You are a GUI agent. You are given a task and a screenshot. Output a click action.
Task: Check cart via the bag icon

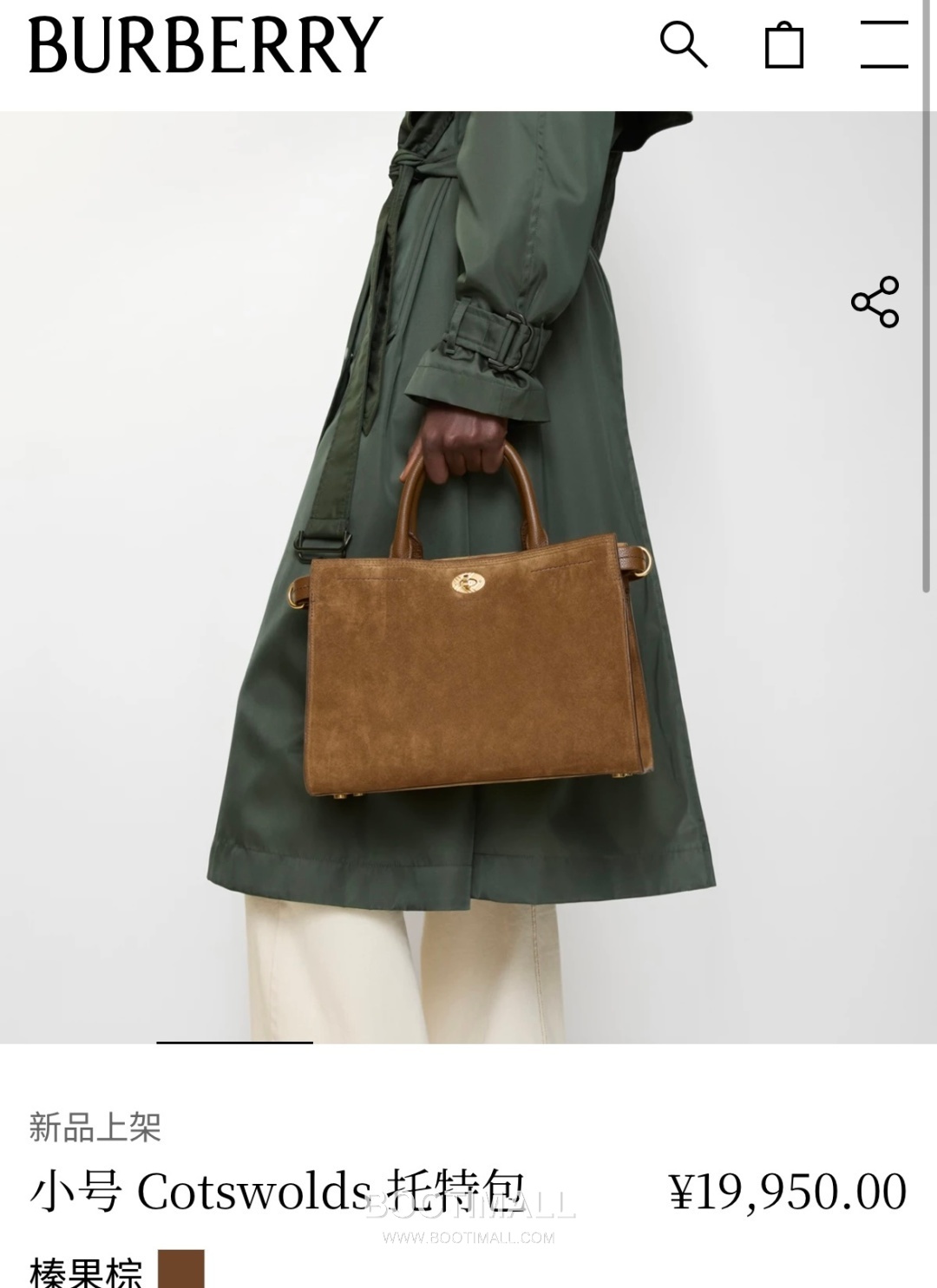pyautogui.click(x=785, y=49)
